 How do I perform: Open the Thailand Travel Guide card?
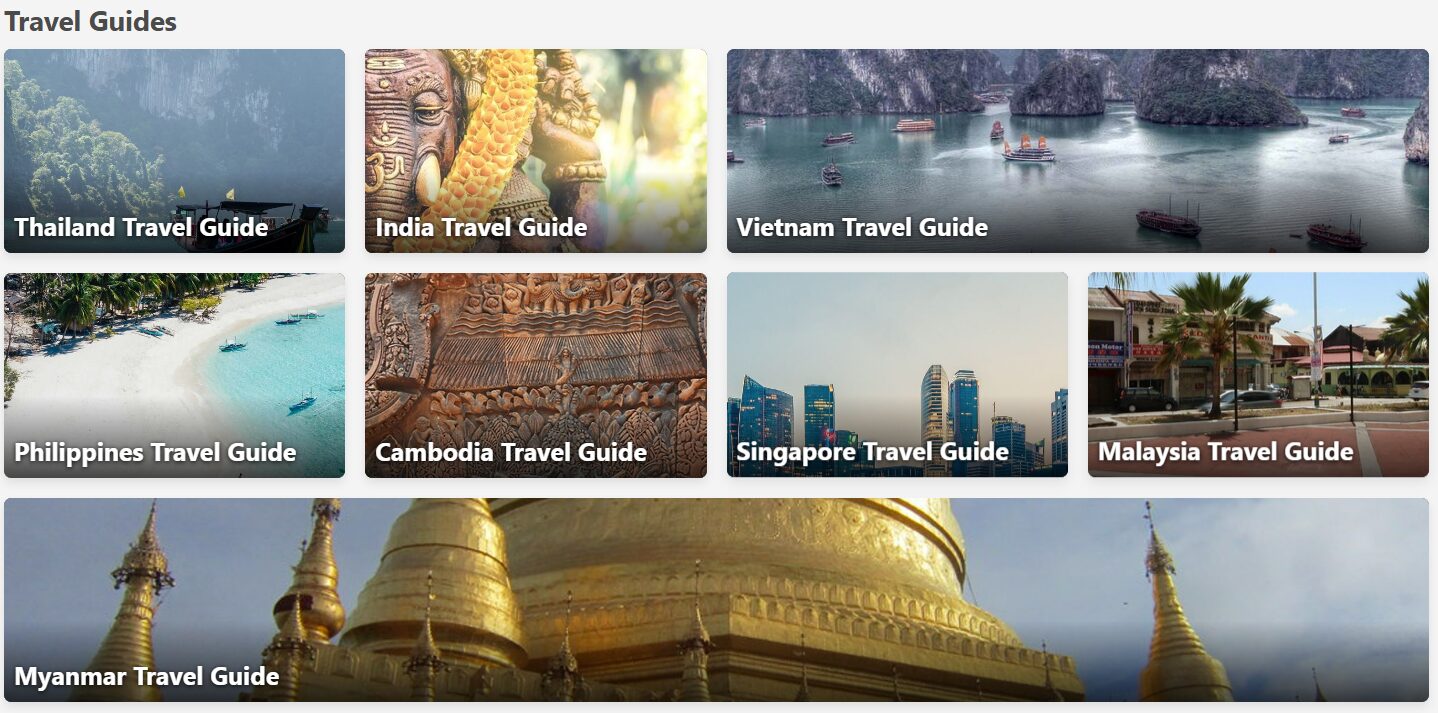coord(174,151)
